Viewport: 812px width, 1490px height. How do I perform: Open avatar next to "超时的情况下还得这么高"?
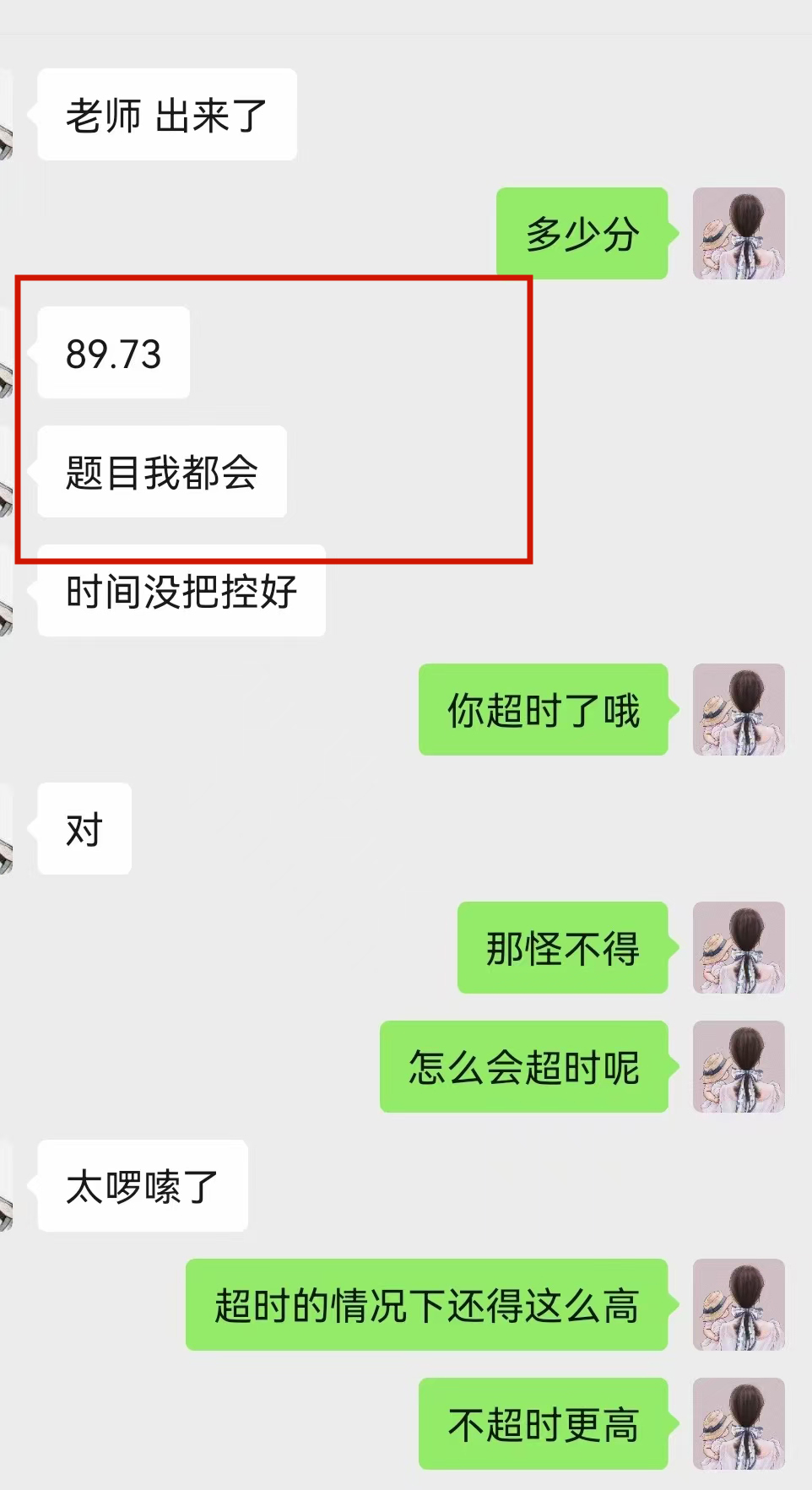pos(739,1305)
